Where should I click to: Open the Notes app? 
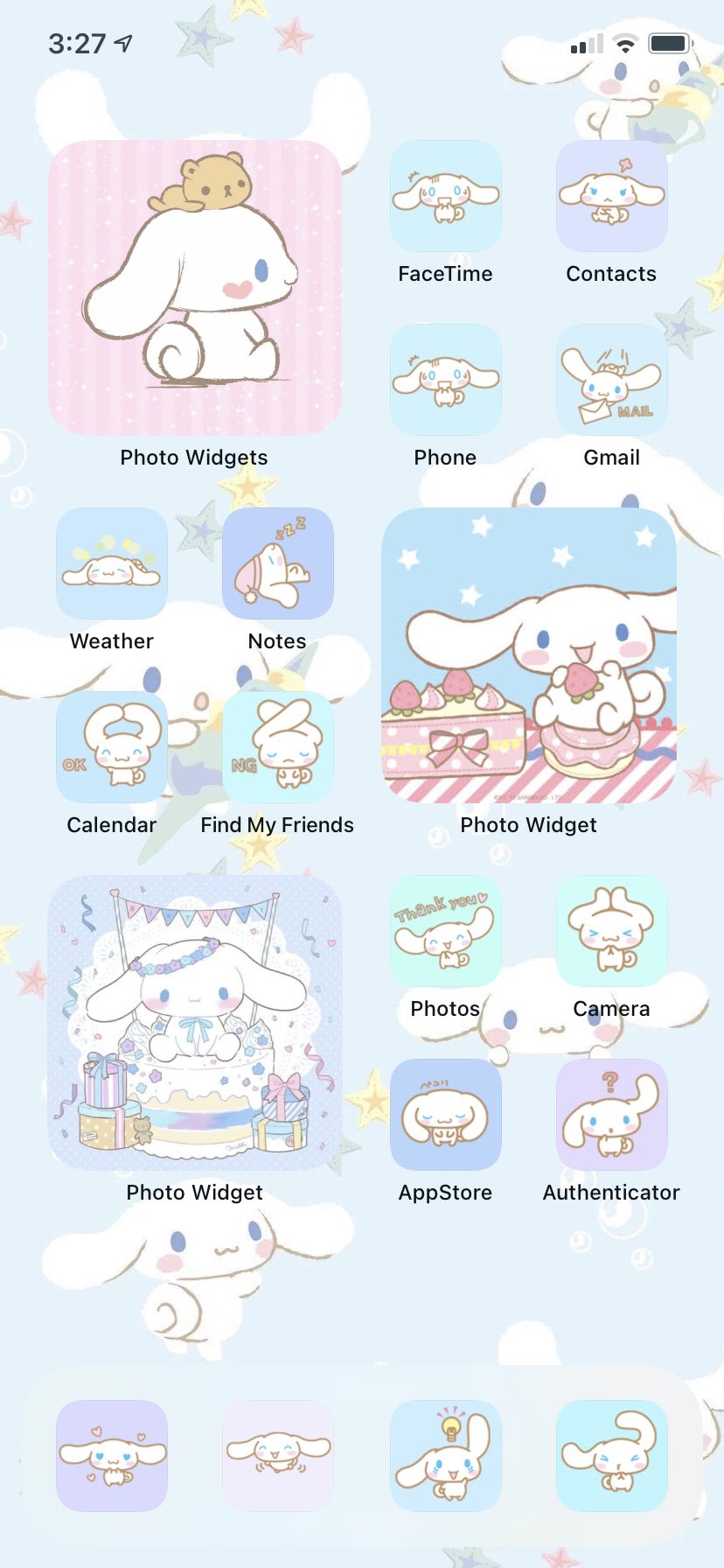click(277, 563)
